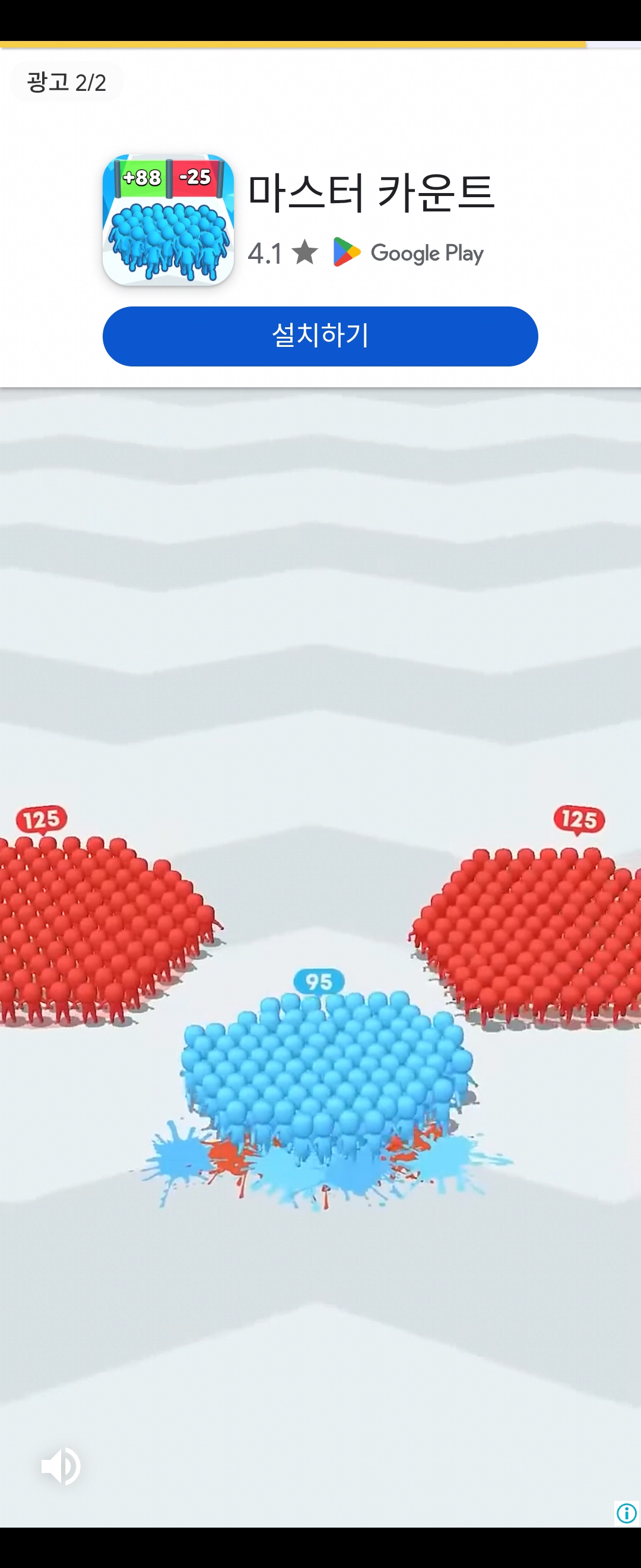Open the 마스터 카운트 app icon
Viewport: 641px width, 1568px height.
point(169,220)
